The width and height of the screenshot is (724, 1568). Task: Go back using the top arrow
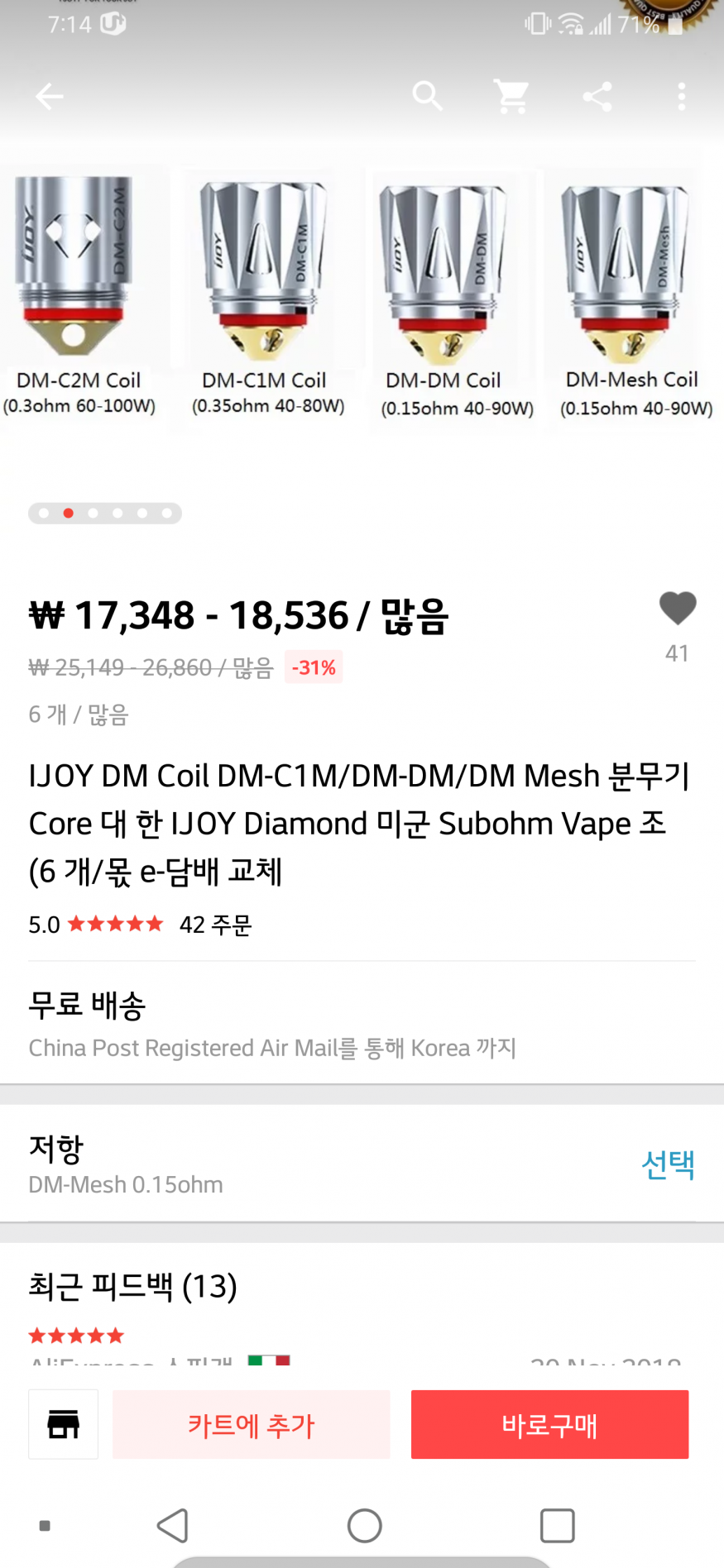pyautogui.click(x=50, y=97)
